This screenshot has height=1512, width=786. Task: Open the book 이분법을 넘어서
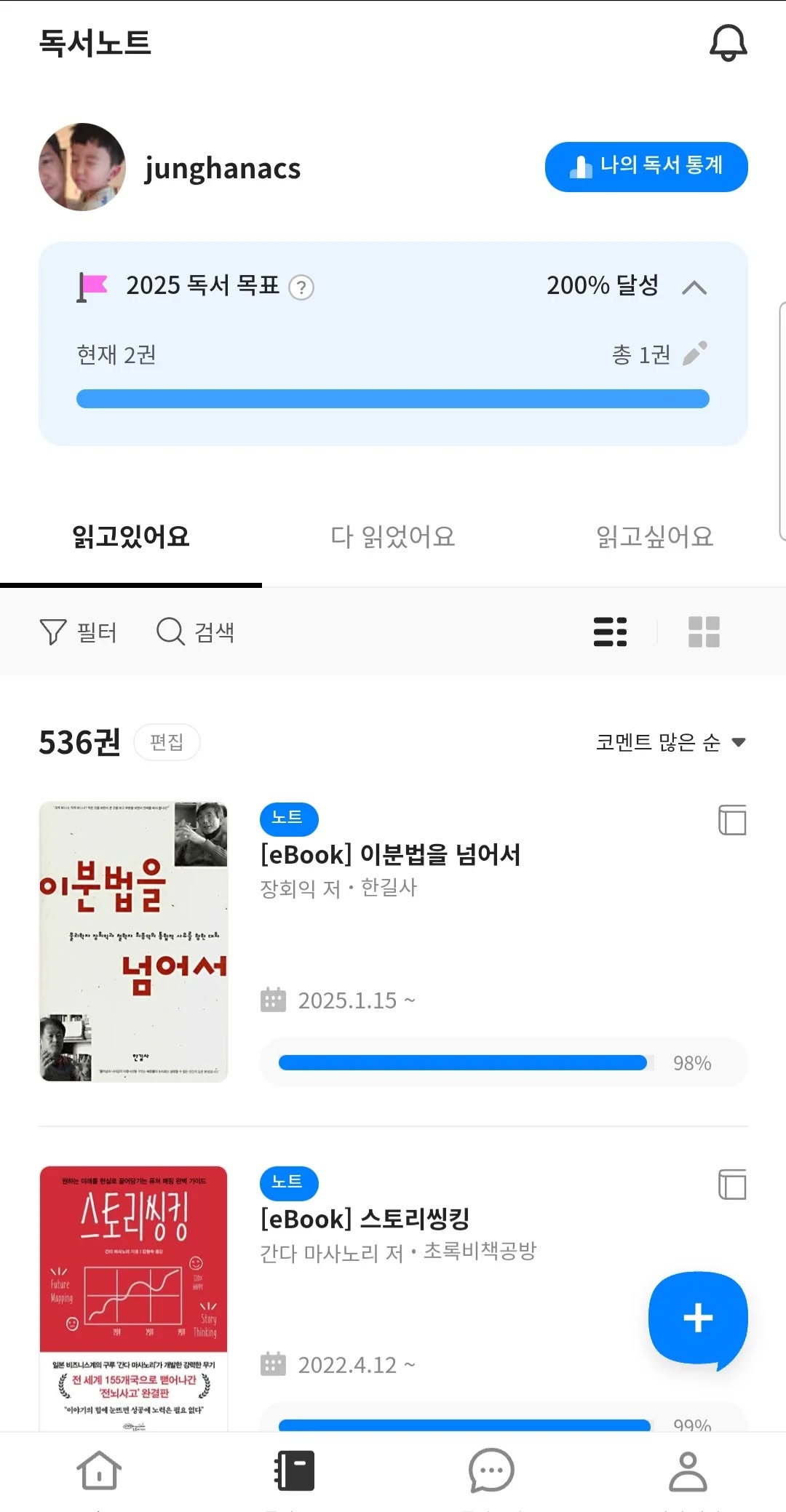tap(391, 855)
